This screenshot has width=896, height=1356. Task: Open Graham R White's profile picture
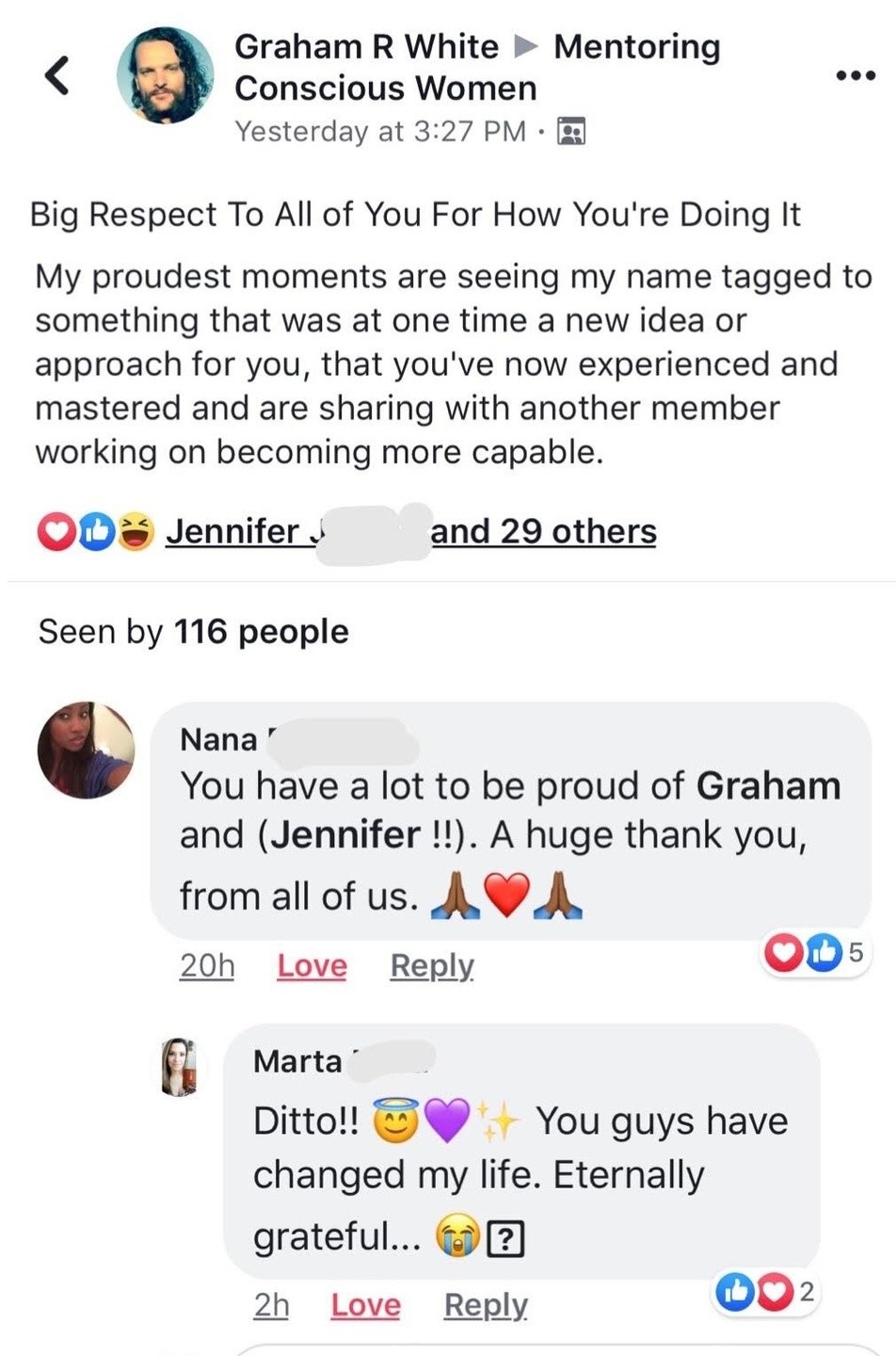[x=165, y=75]
